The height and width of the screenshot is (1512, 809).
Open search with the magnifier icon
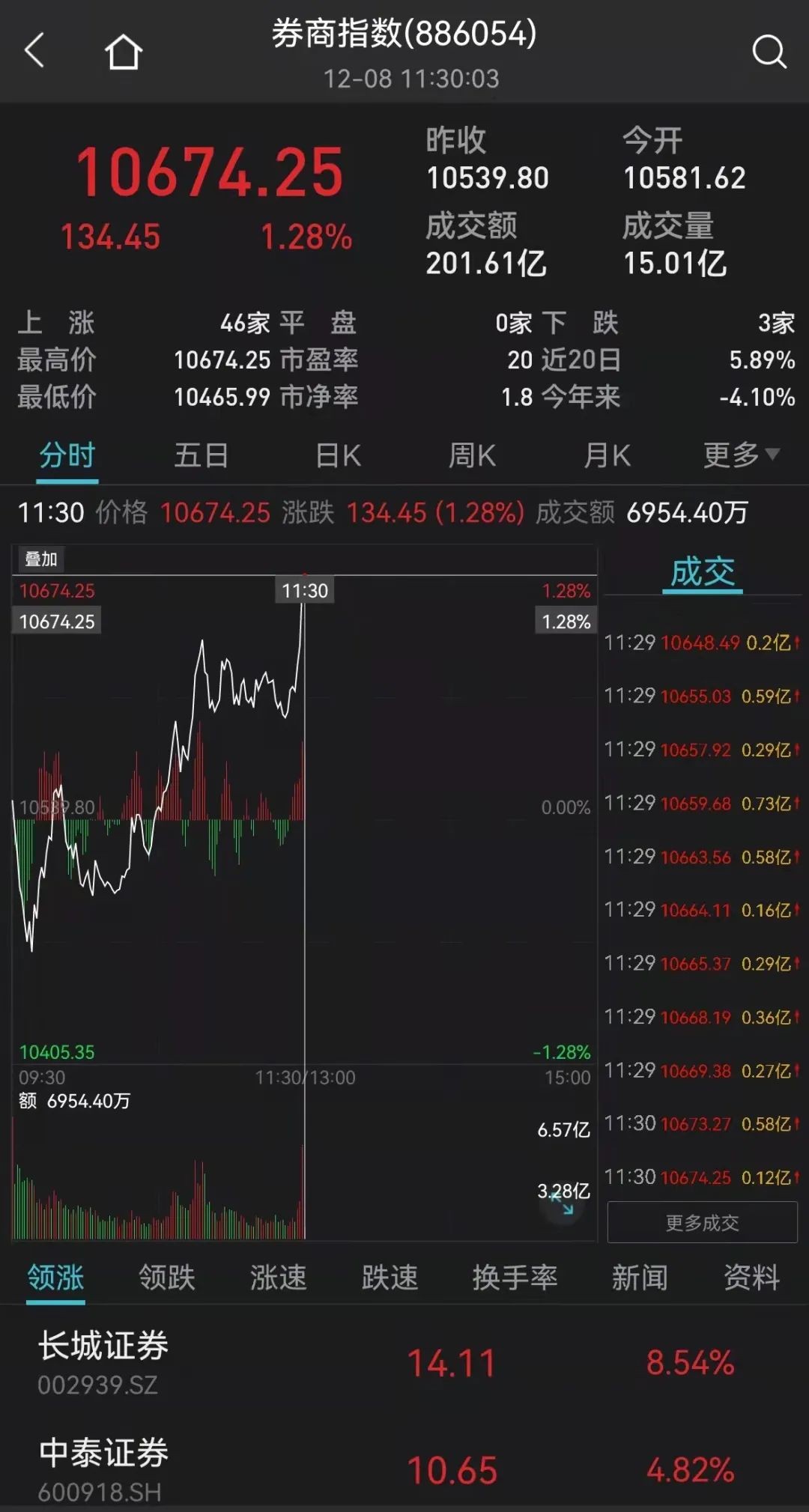click(769, 52)
